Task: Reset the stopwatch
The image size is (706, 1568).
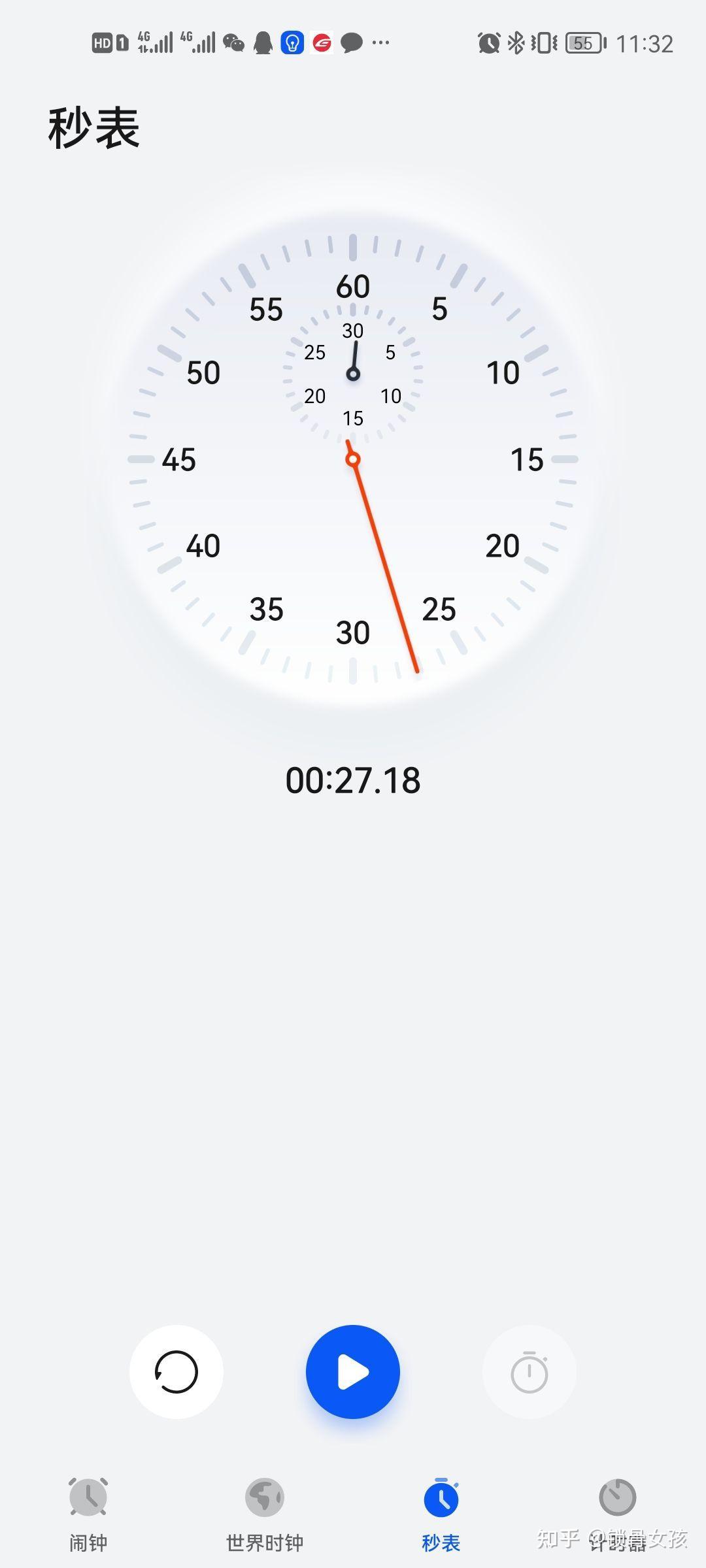Action: tap(176, 1372)
